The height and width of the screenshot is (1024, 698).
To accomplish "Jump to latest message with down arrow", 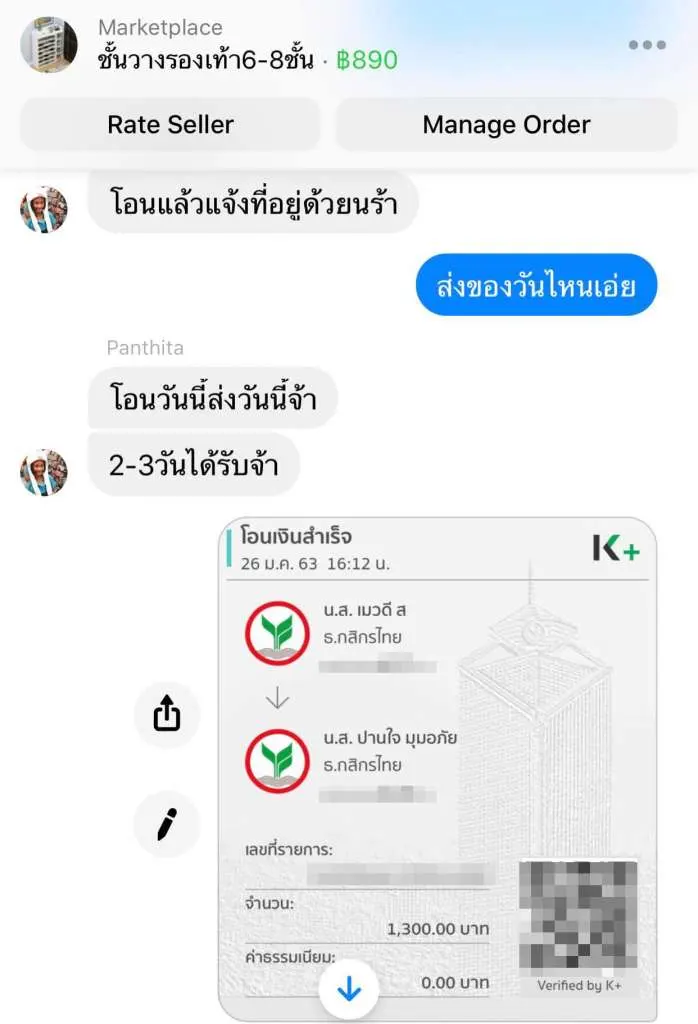I will [x=349, y=989].
